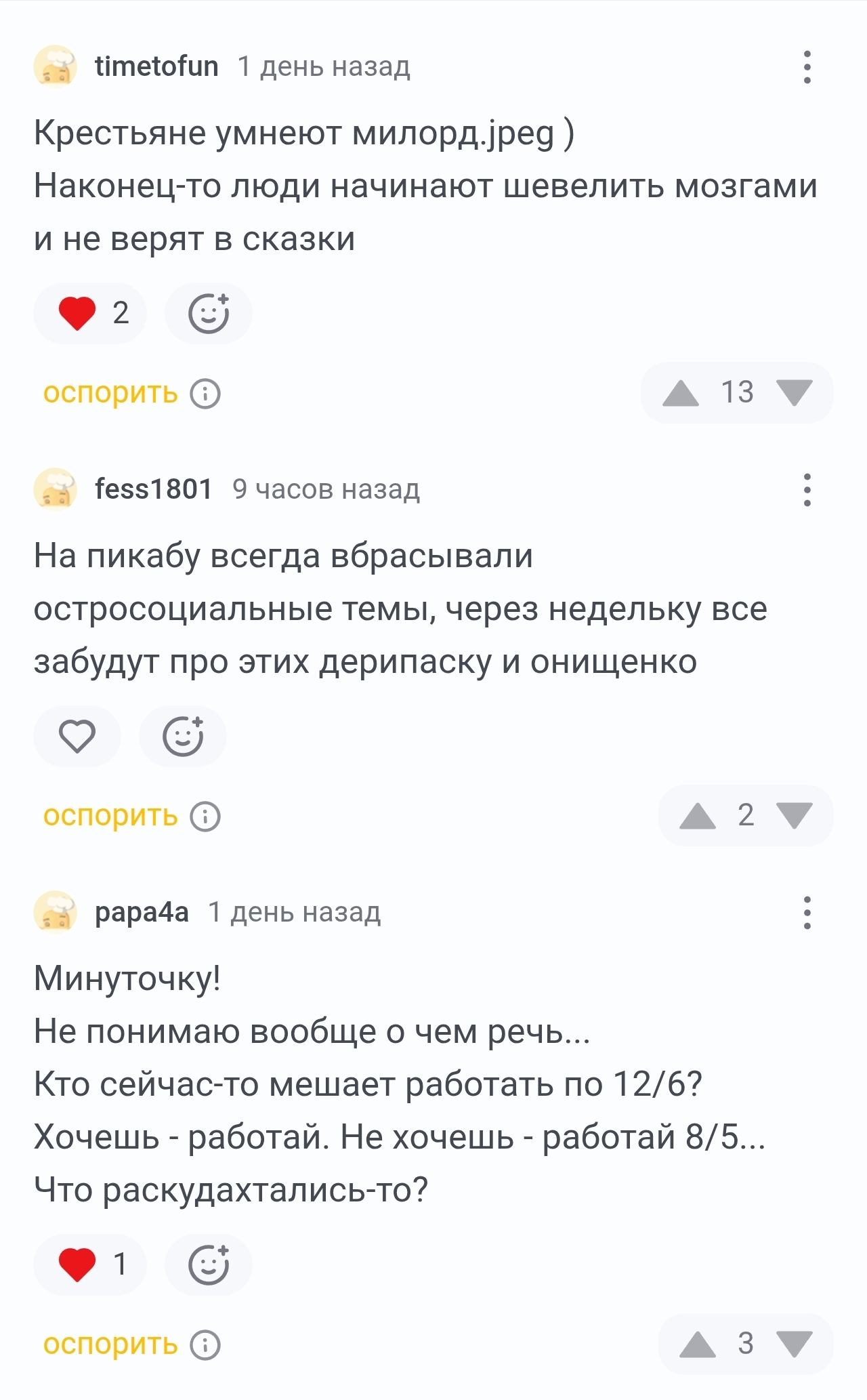Tap оспорить under fess1801's comment
Screen dimensions: 867x1400
click(x=110, y=816)
